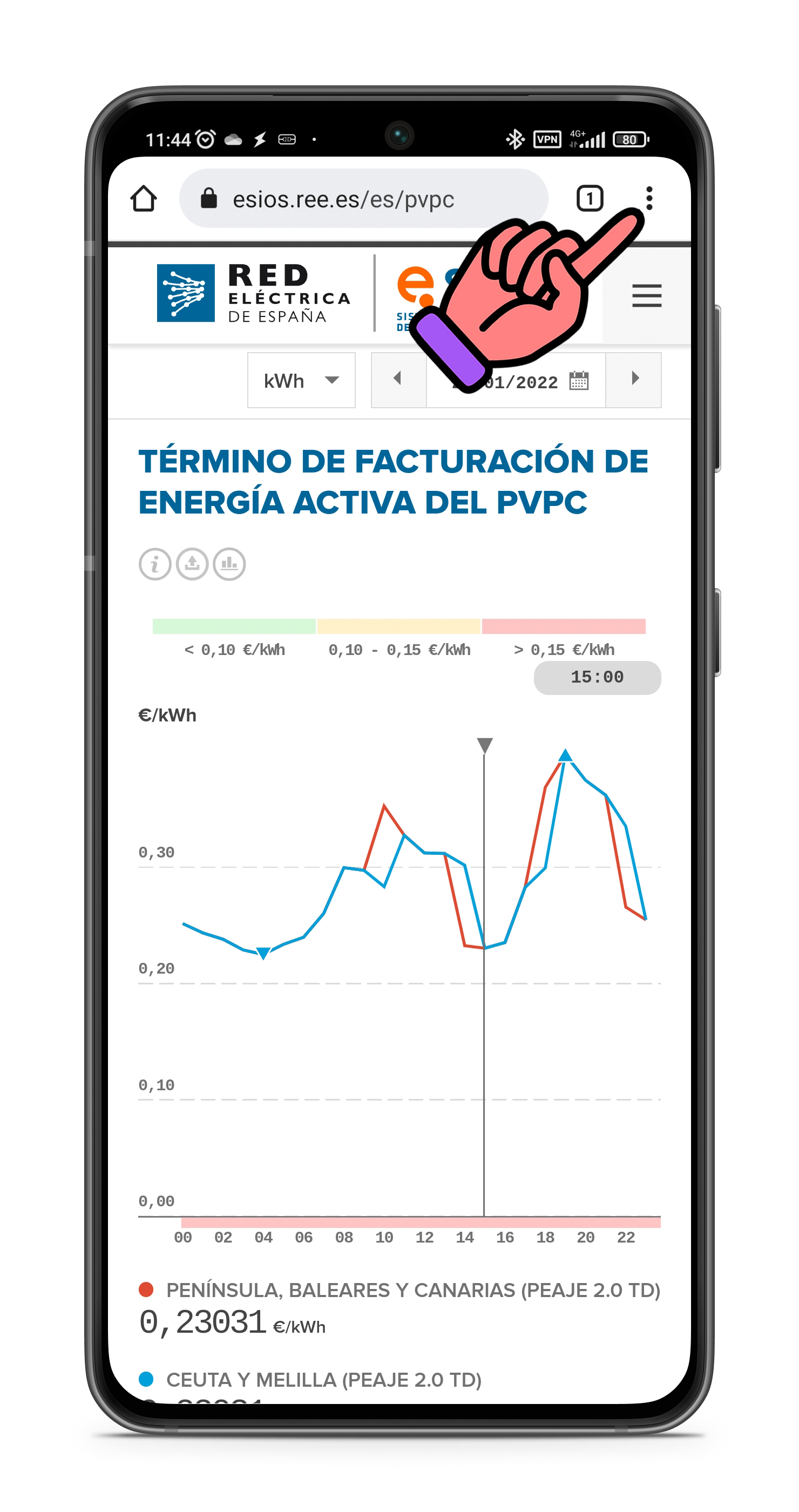Open the site hamburger menu

pyautogui.click(x=646, y=295)
